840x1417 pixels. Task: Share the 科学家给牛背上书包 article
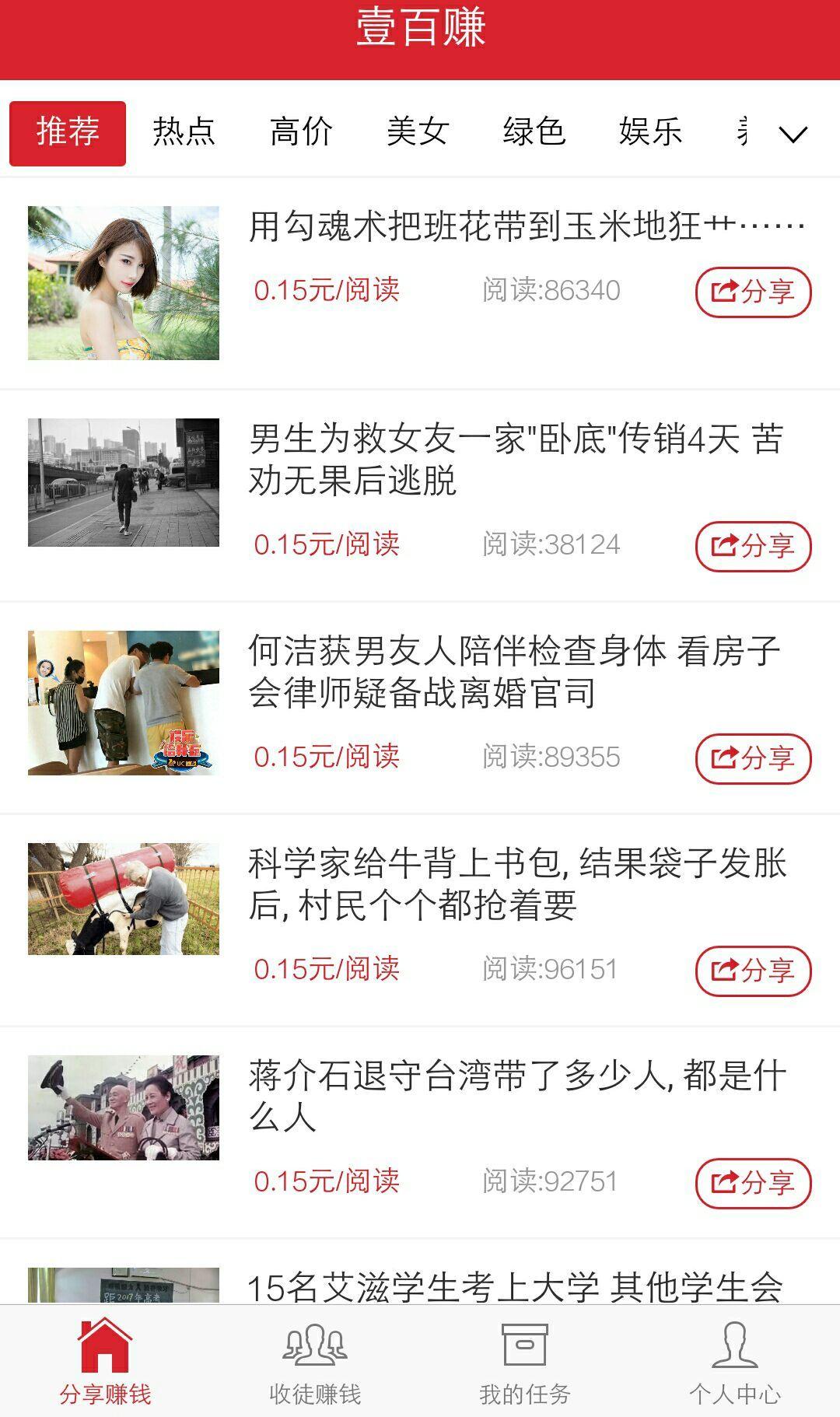point(753,971)
